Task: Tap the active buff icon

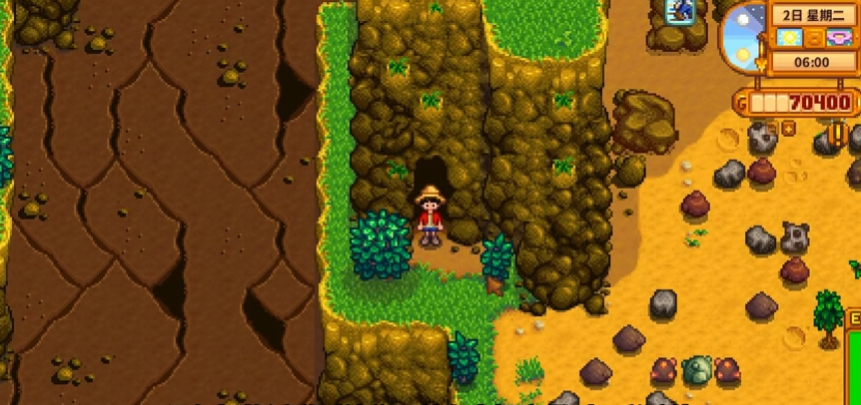Action: pyautogui.click(x=682, y=10)
